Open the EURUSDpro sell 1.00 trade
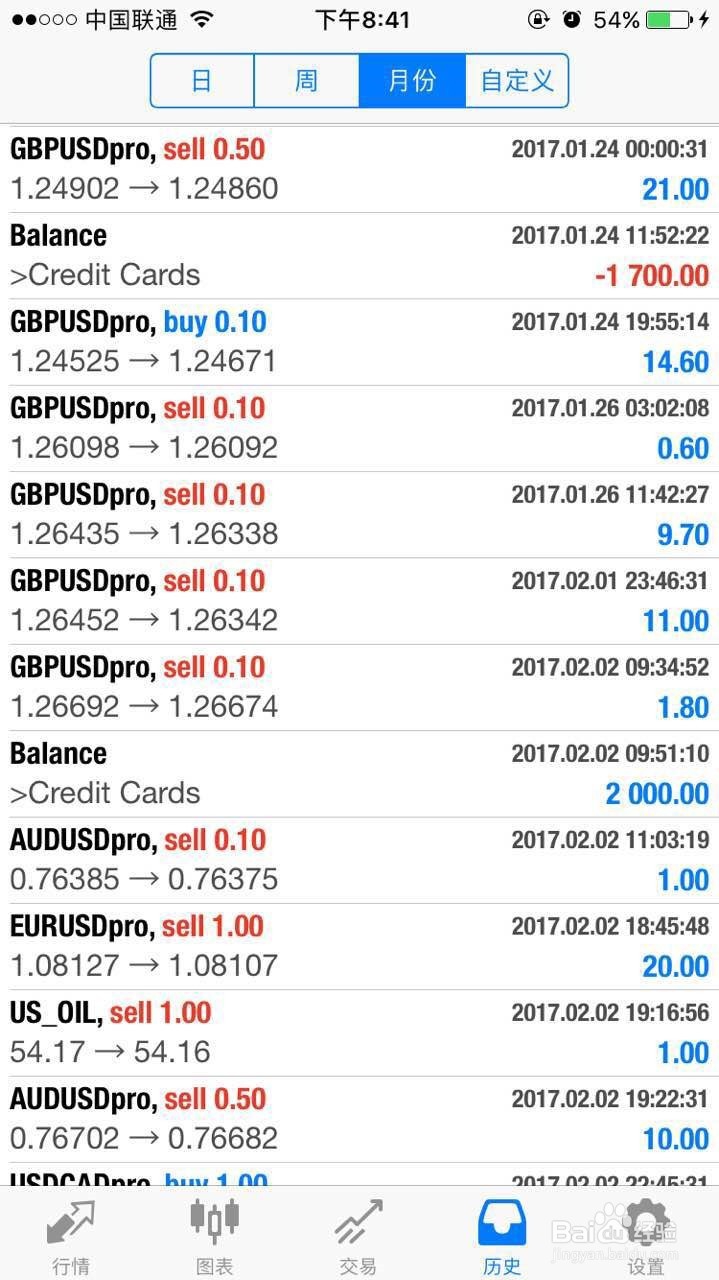The image size is (719, 1280). click(359, 946)
